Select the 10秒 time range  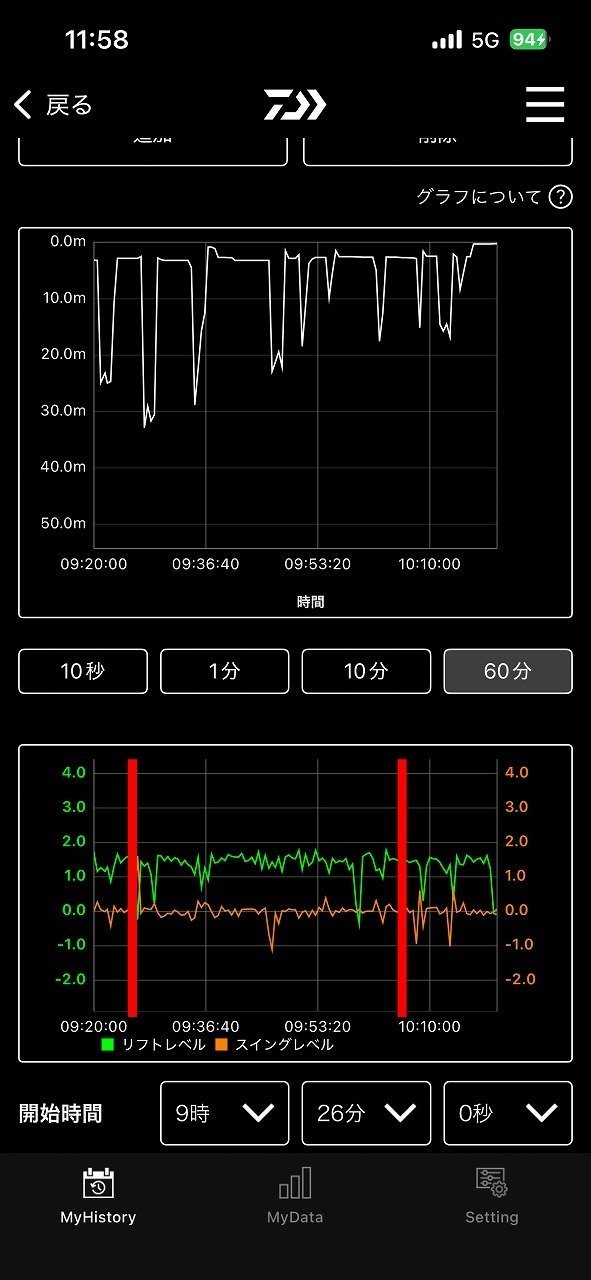coord(83,671)
